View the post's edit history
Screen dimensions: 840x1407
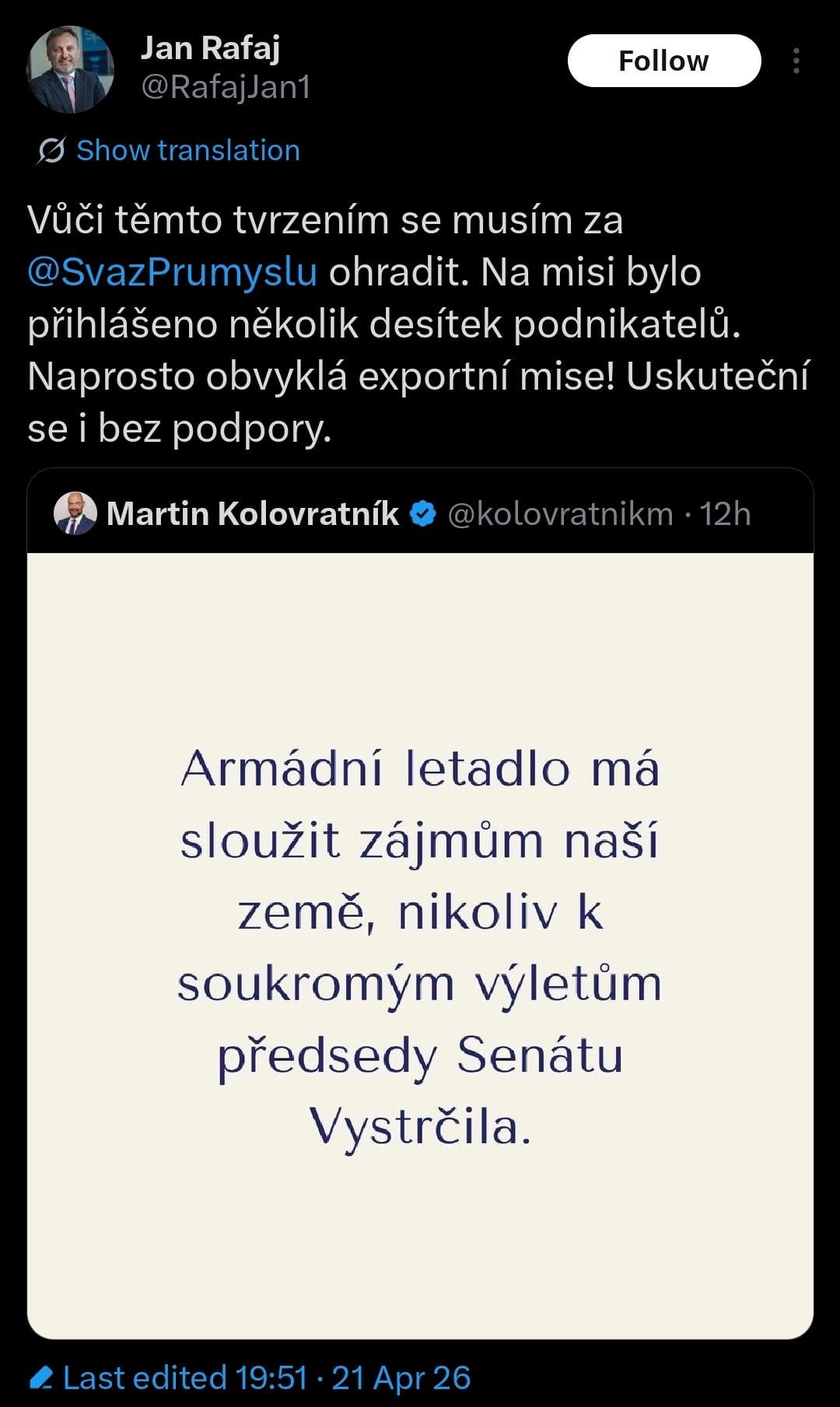(x=250, y=1377)
